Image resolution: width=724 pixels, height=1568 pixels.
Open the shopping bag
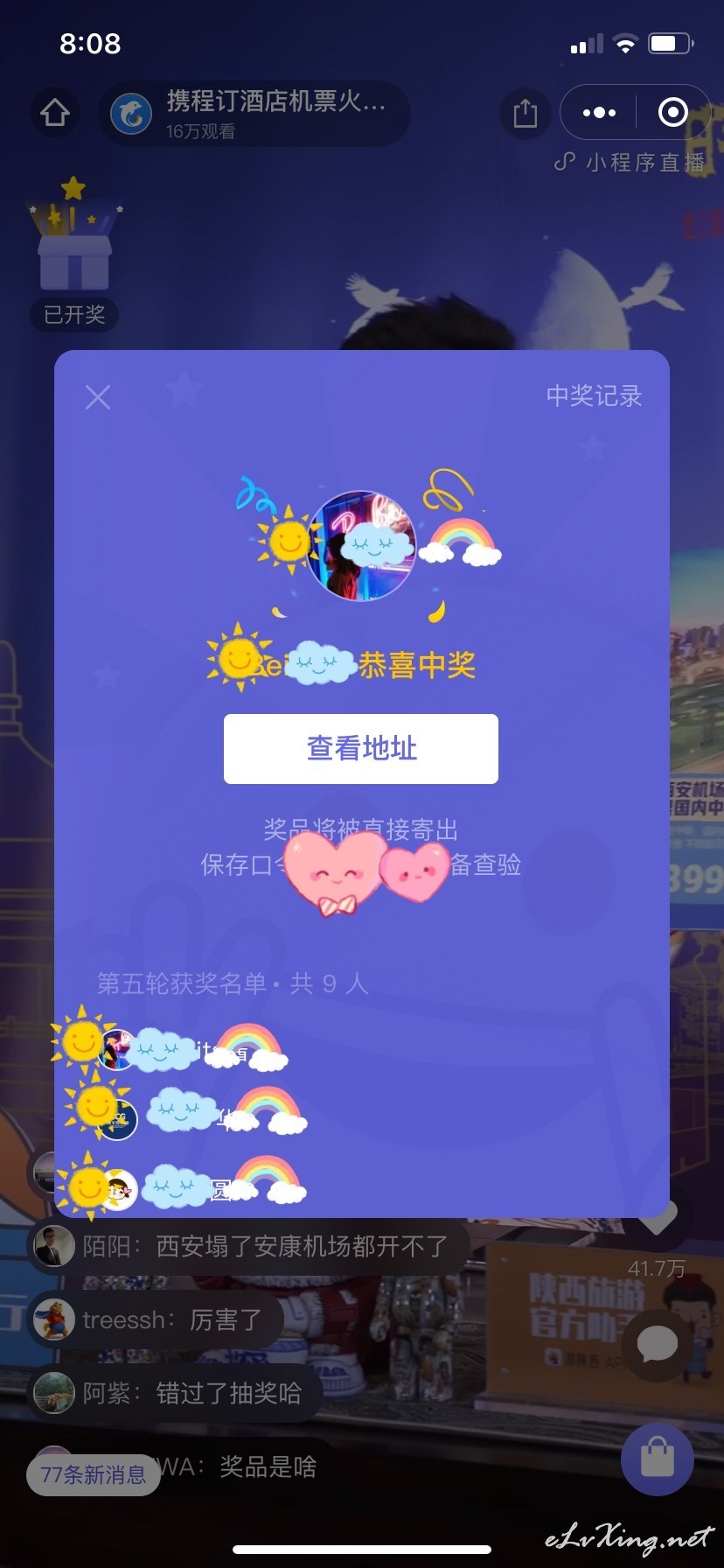pos(658,1459)
